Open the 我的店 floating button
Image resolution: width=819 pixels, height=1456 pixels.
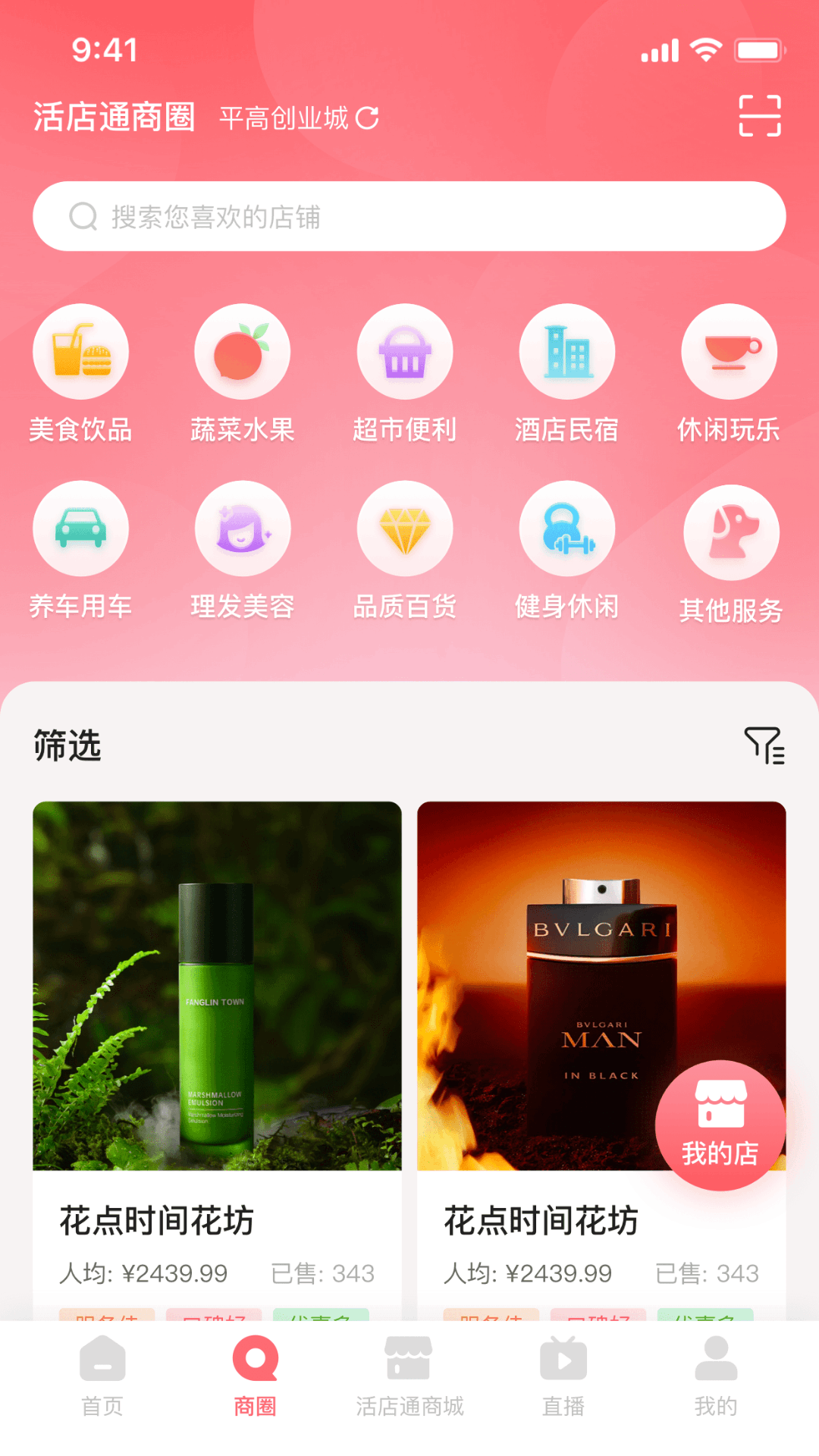tap(720, 1125)
